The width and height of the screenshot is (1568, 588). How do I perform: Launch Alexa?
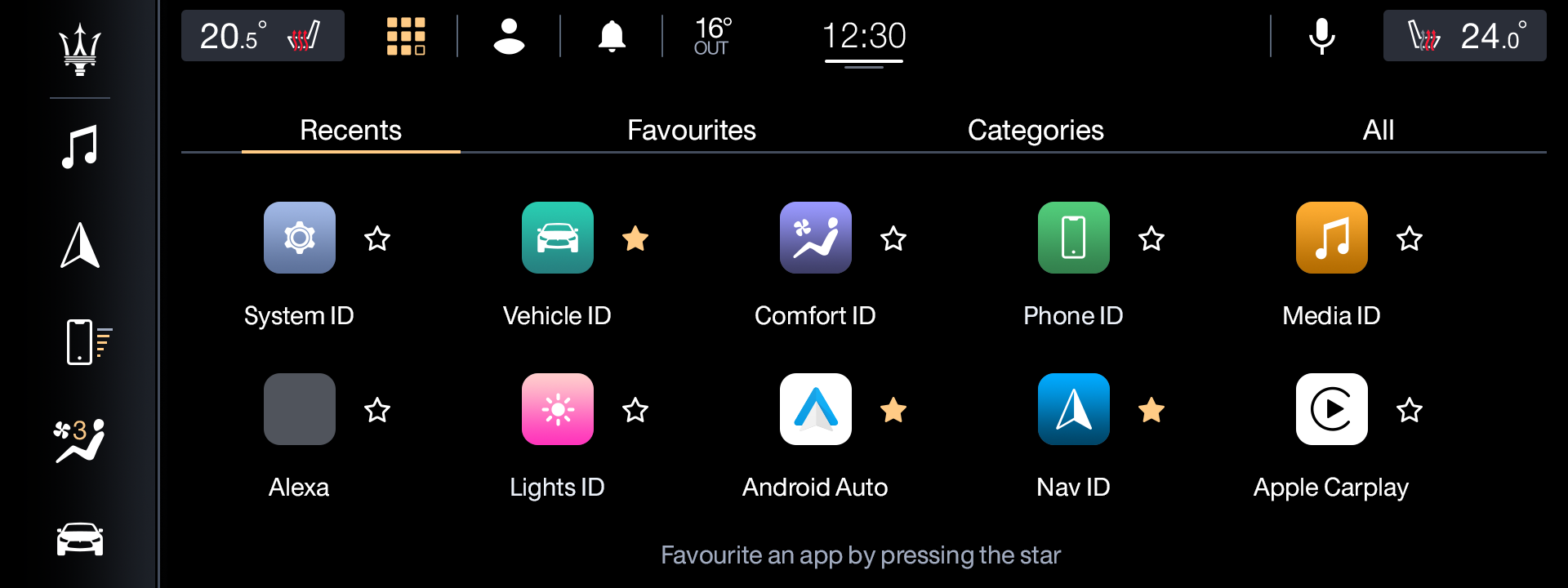click(x=299, y=409)
